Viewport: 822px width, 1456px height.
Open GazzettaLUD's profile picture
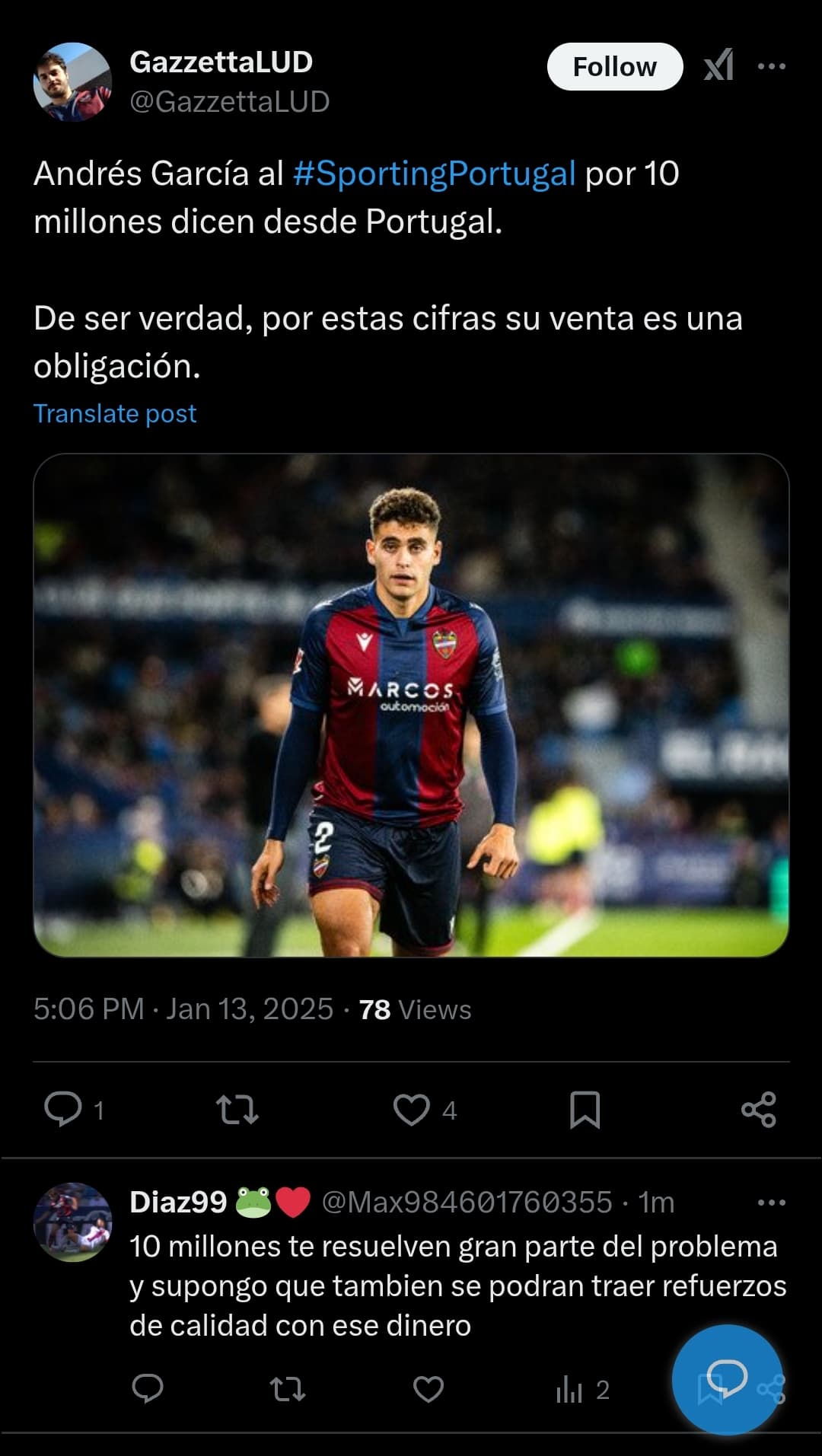tap(72, 81)
